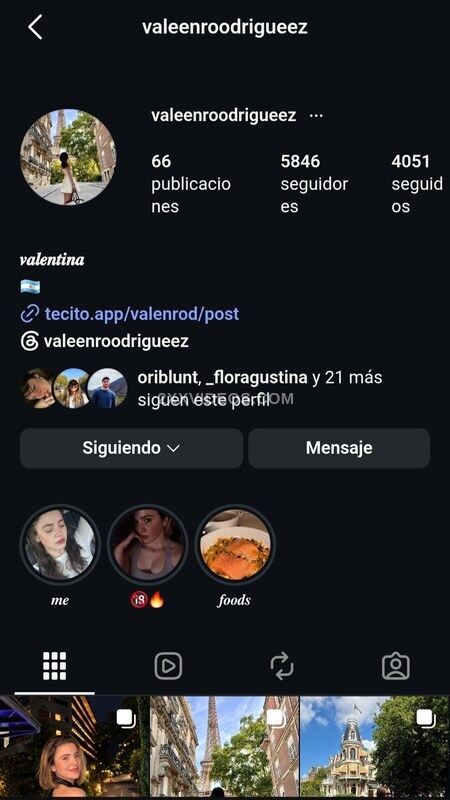Go back using the arrow
The height and width of the screenshot is (800, 450).
tap(35, 27)
